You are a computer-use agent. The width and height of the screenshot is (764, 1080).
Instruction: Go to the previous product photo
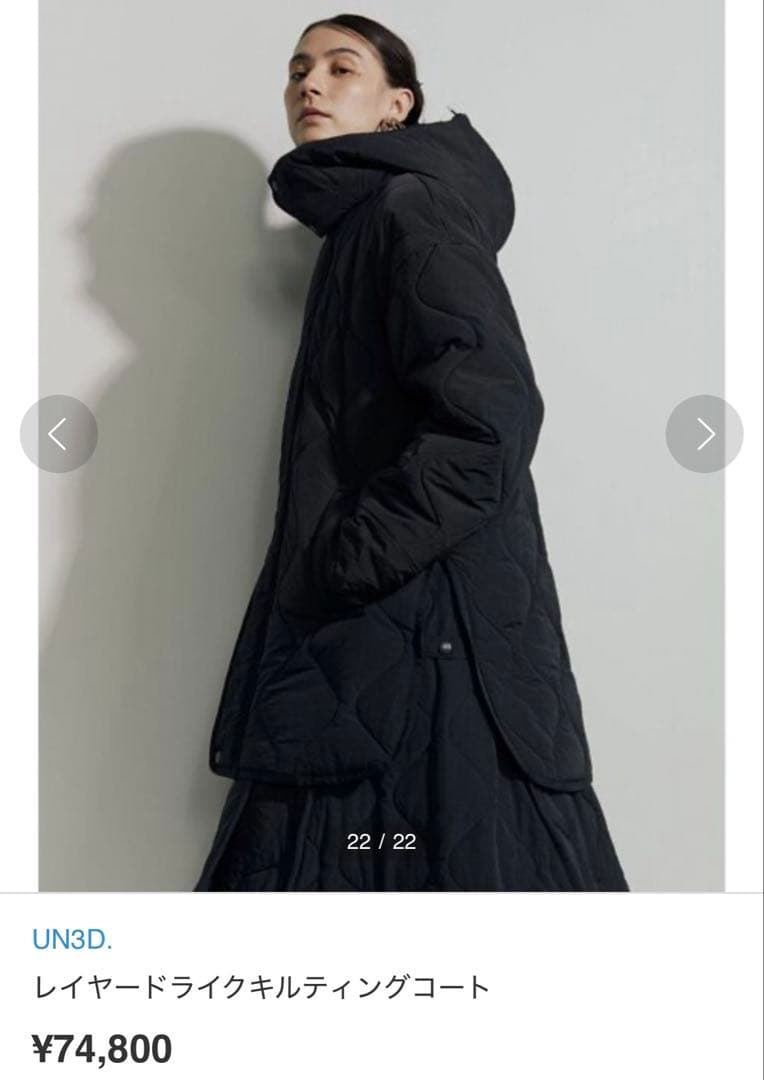[58, 434]
